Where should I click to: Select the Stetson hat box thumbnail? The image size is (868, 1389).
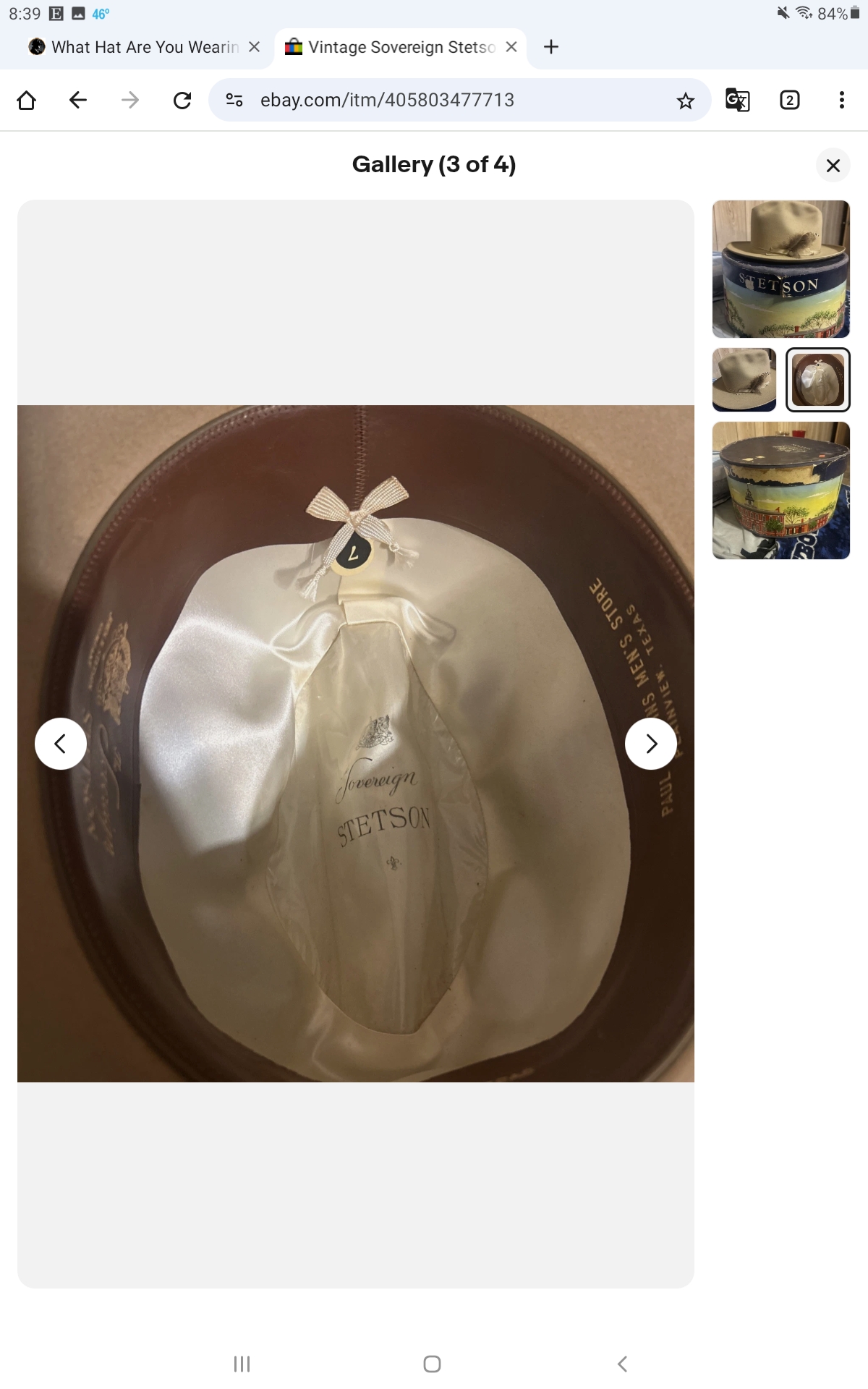[x=780, y=269]
